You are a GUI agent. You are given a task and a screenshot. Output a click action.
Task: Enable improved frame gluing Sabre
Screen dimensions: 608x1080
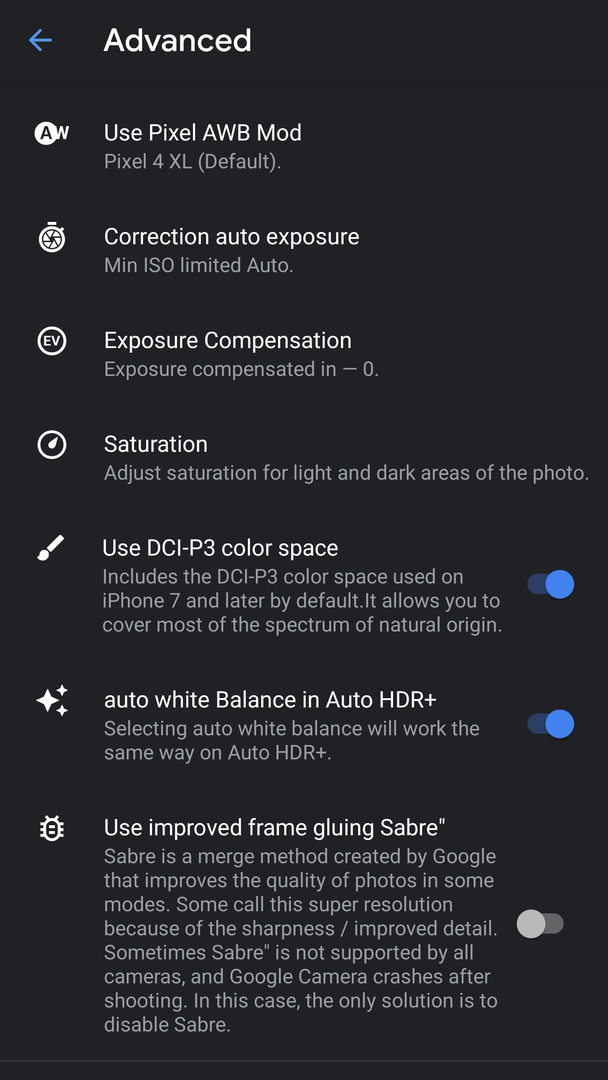coord(541,924)
